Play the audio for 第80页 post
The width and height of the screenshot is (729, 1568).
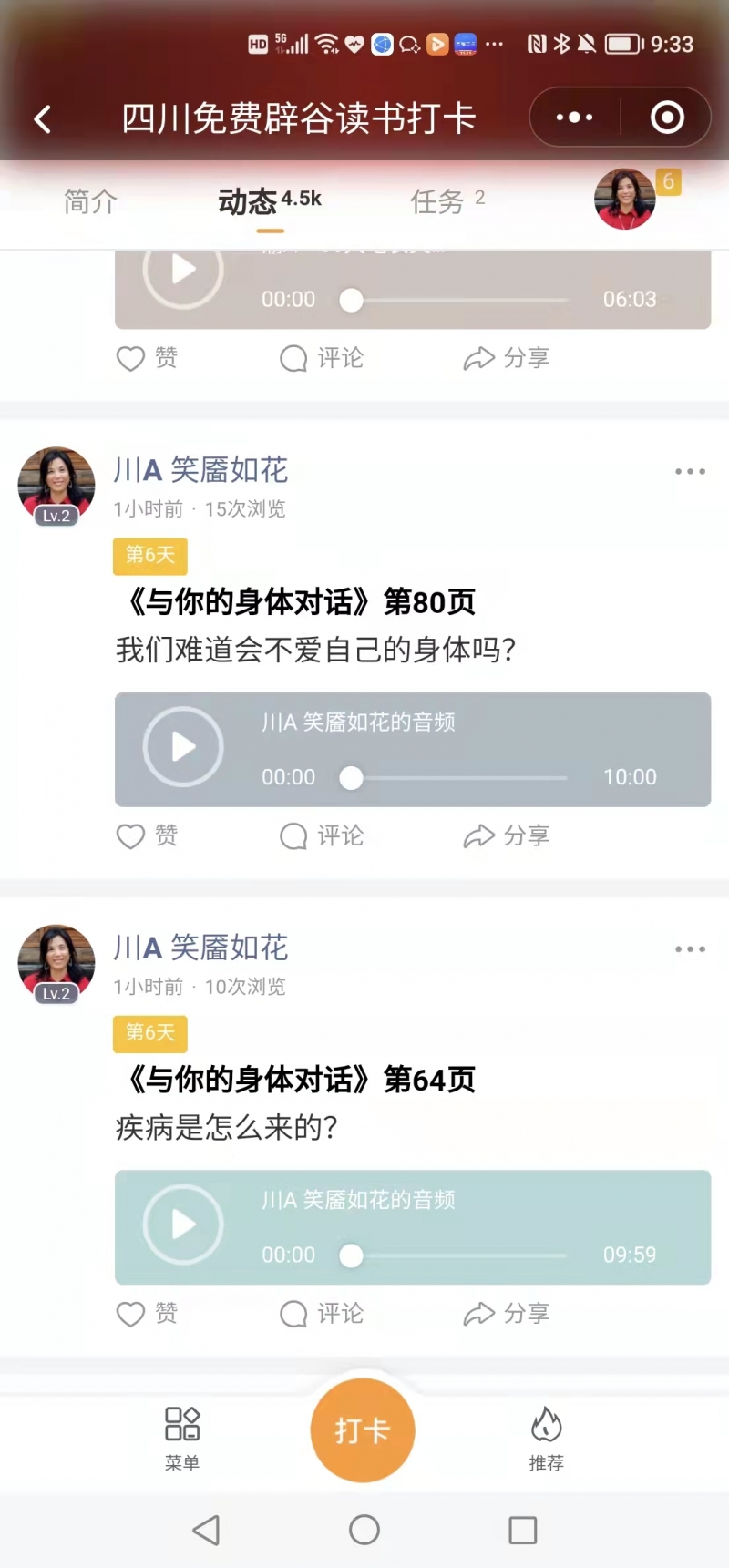tap(183, 747)
